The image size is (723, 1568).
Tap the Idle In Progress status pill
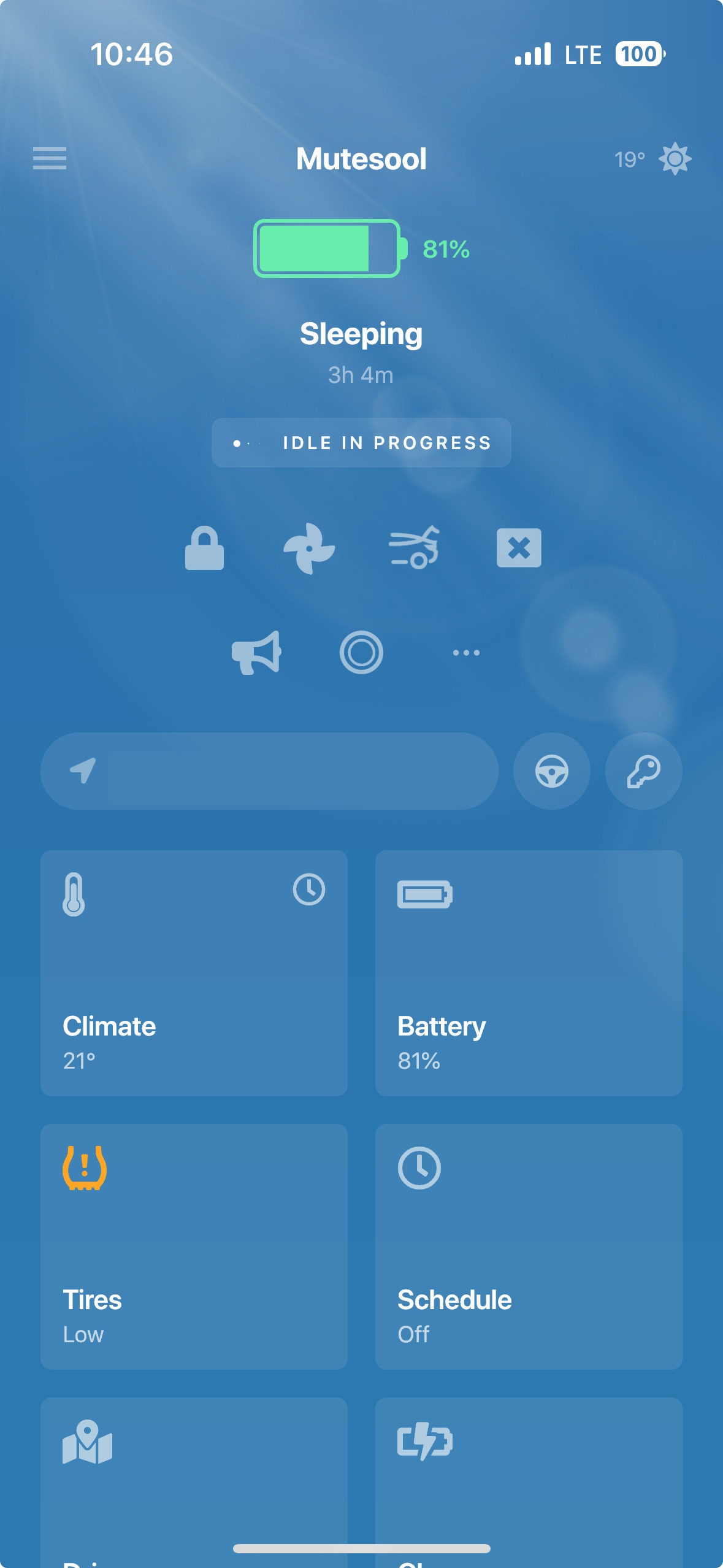click(x=361, y=443)
